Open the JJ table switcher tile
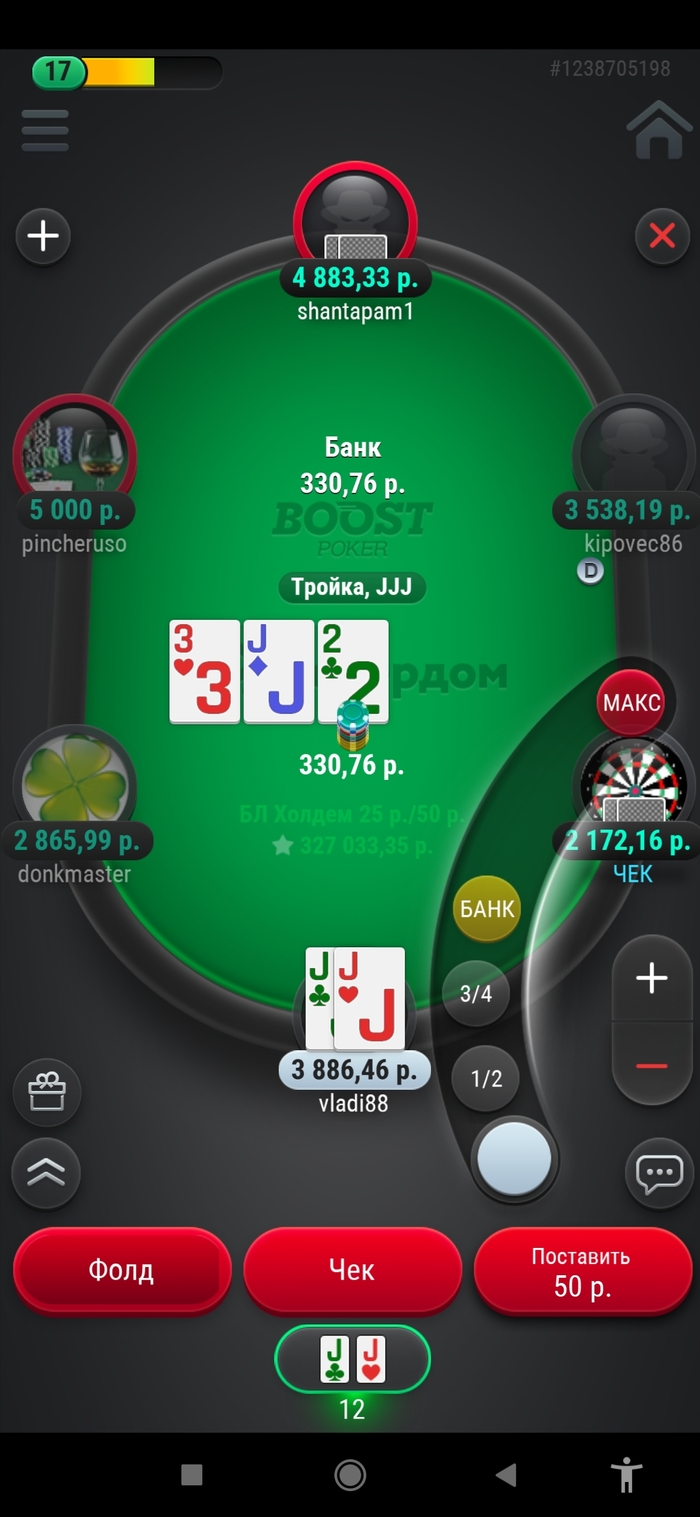The image size is (700, 1517). pyautogui.click(x=352, y=1359)
